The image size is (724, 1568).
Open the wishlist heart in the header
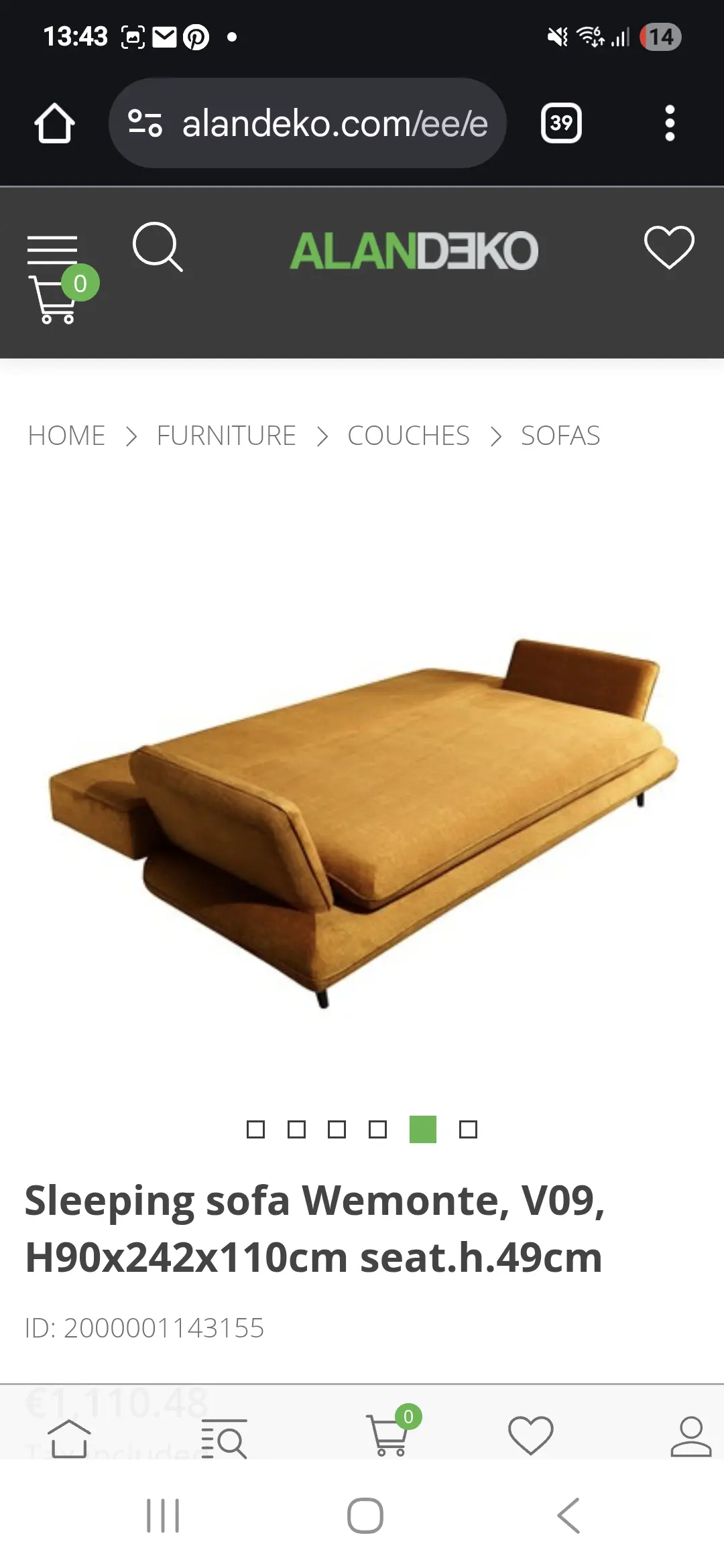669,247
